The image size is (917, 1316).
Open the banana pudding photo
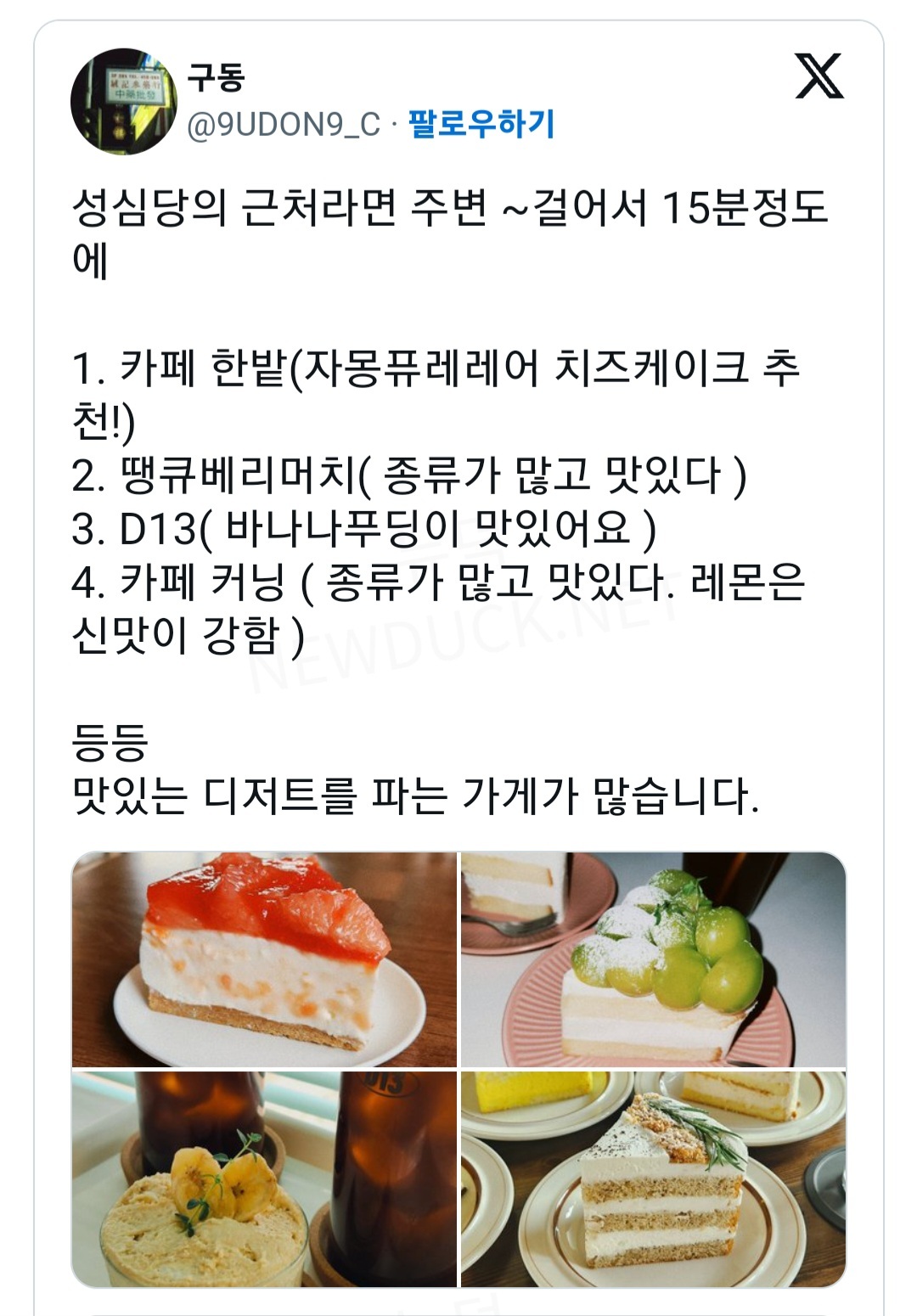click(x=264, y=1178)
